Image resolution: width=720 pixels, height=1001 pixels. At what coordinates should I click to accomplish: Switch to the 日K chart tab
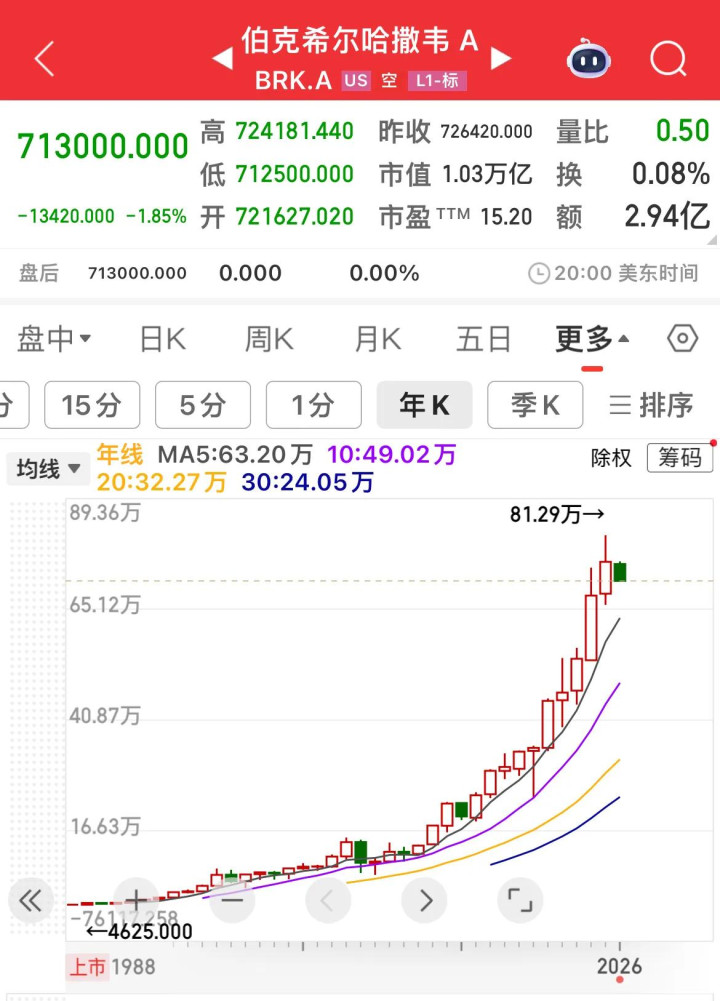(162, 339)
